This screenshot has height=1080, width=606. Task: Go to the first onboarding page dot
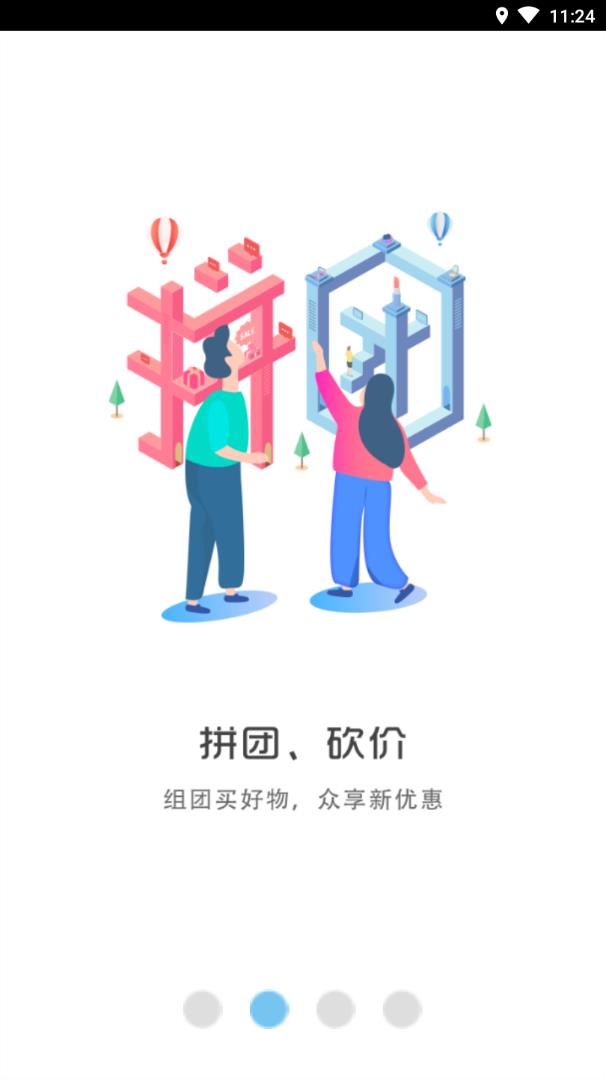[202, 1009]
